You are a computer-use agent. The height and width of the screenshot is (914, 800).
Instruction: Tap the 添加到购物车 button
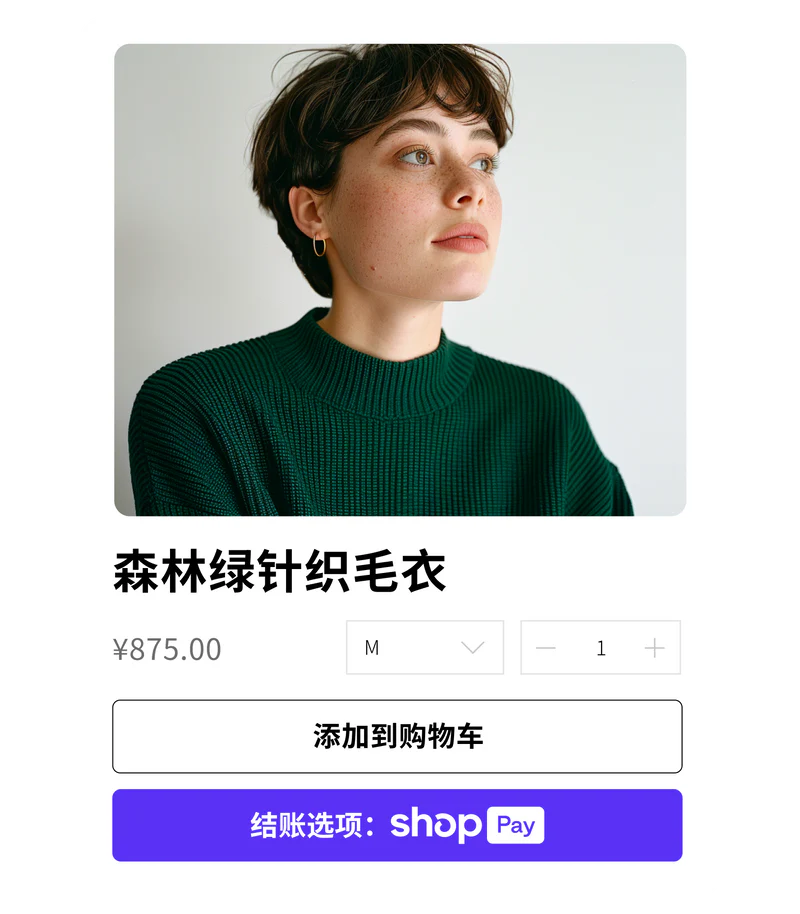coord(397,737)
